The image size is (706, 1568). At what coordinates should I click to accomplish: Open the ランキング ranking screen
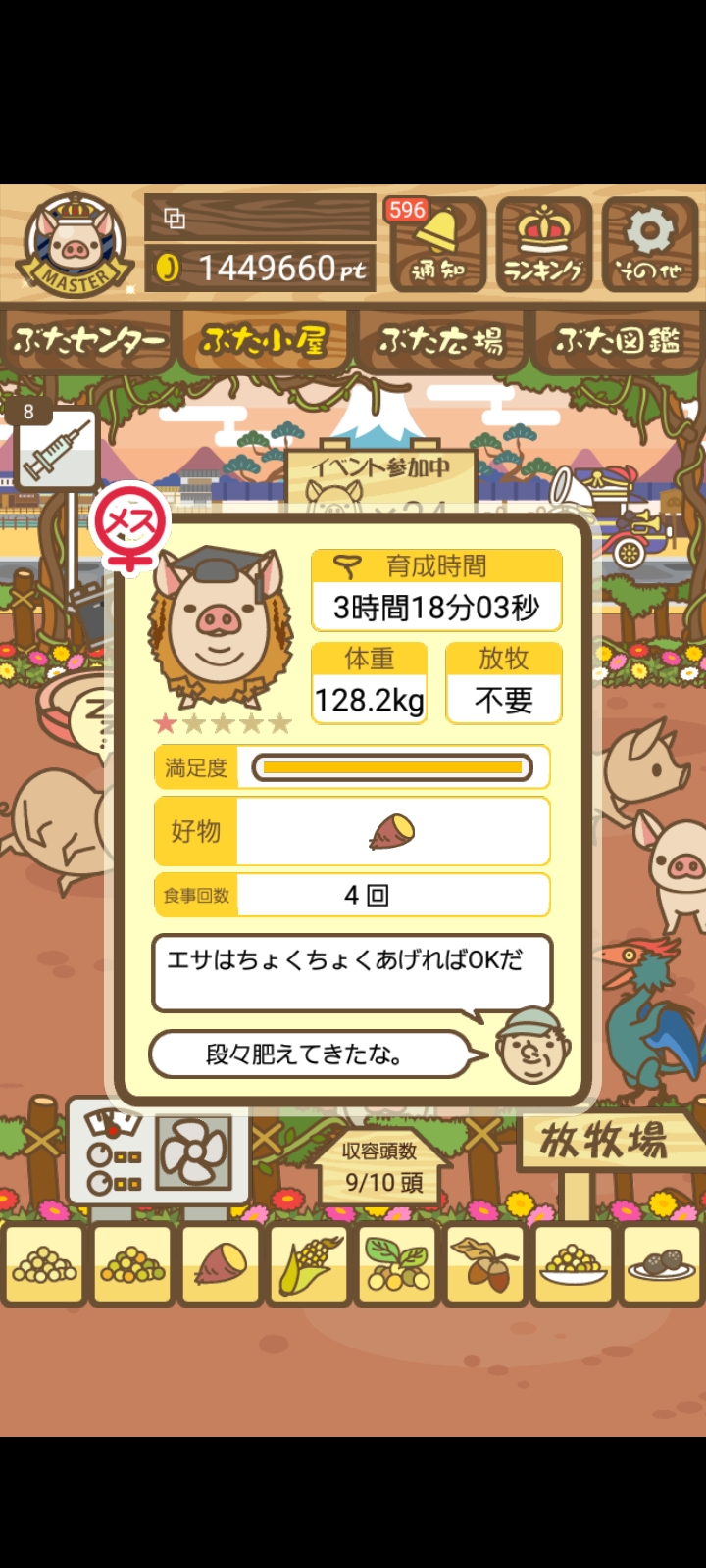[544, 244]
